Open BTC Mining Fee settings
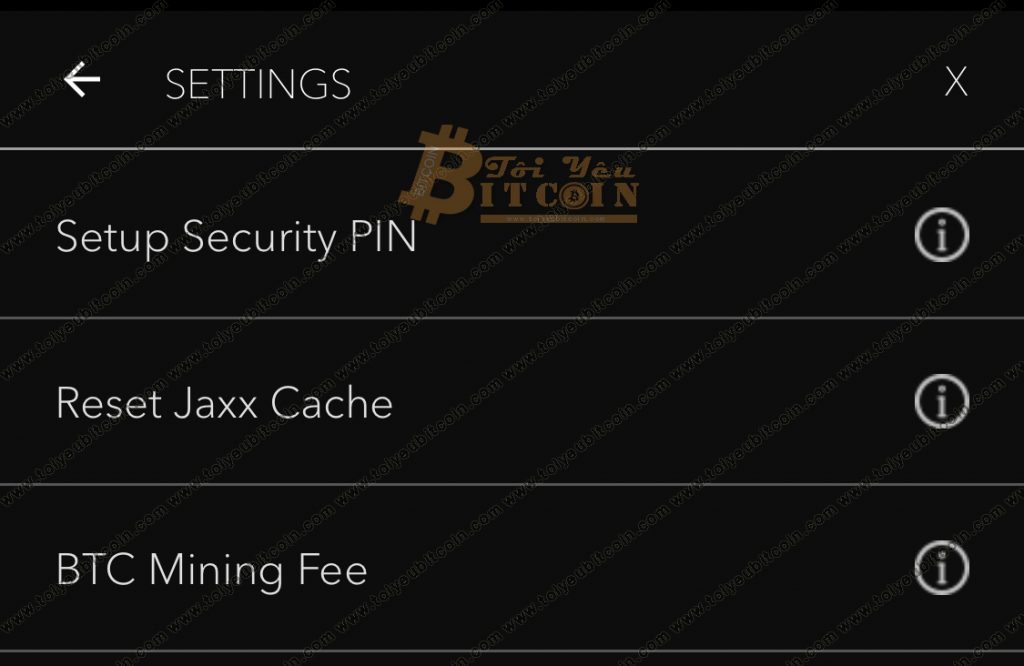The image size is (1024, 666). tap(212, 570)
